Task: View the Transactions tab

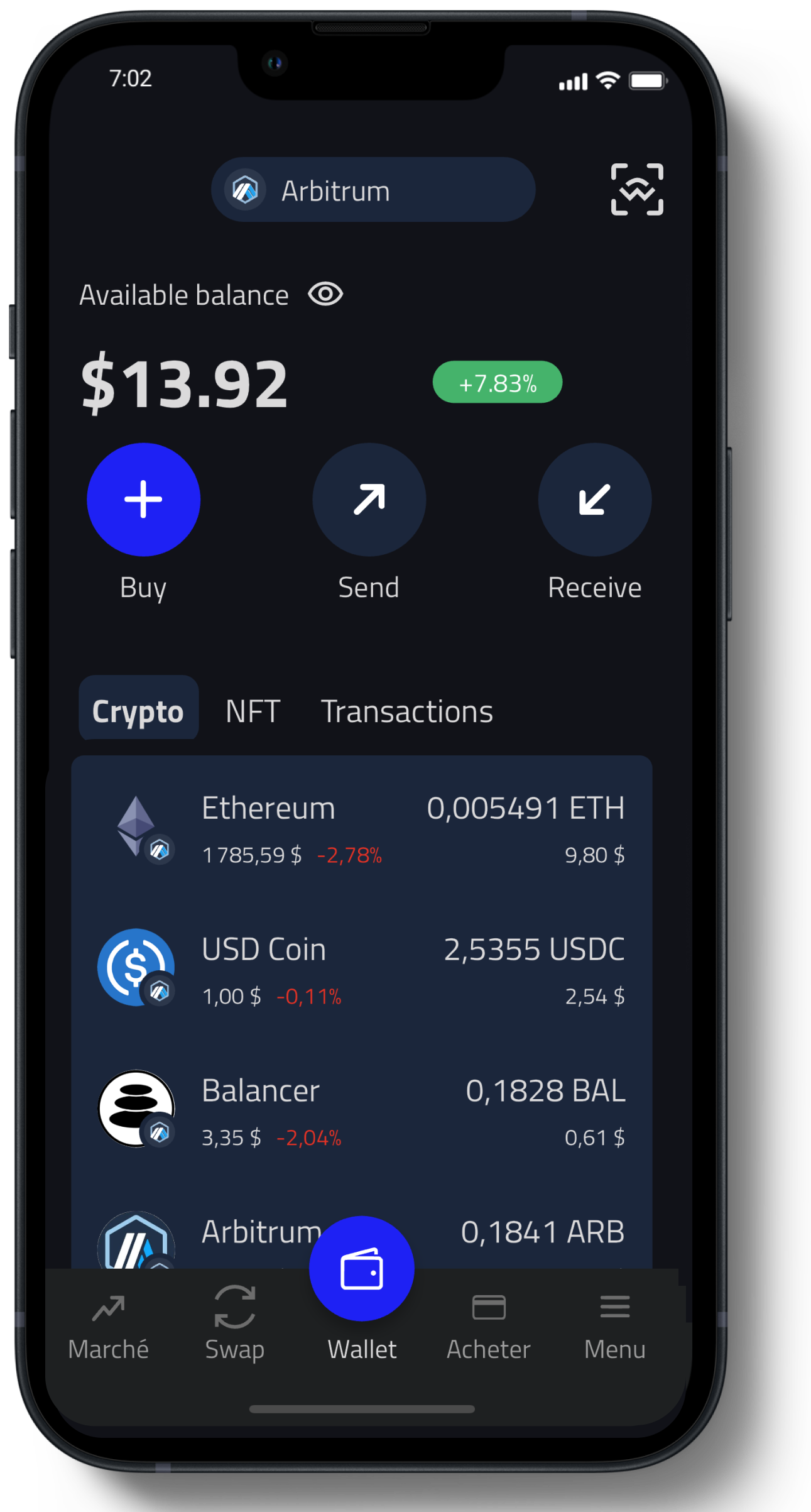Action: (406, 711)
